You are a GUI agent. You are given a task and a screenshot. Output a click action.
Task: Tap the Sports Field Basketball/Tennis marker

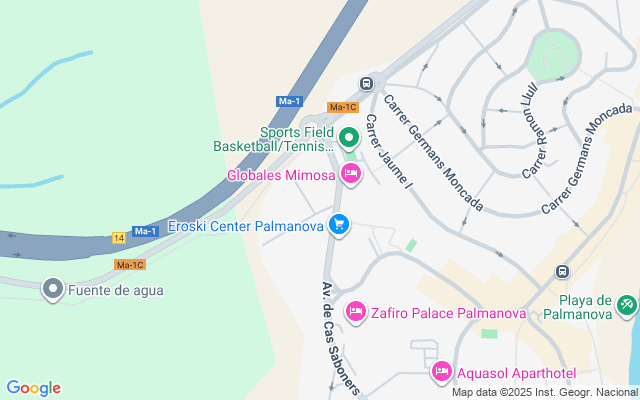coord(348,138)
